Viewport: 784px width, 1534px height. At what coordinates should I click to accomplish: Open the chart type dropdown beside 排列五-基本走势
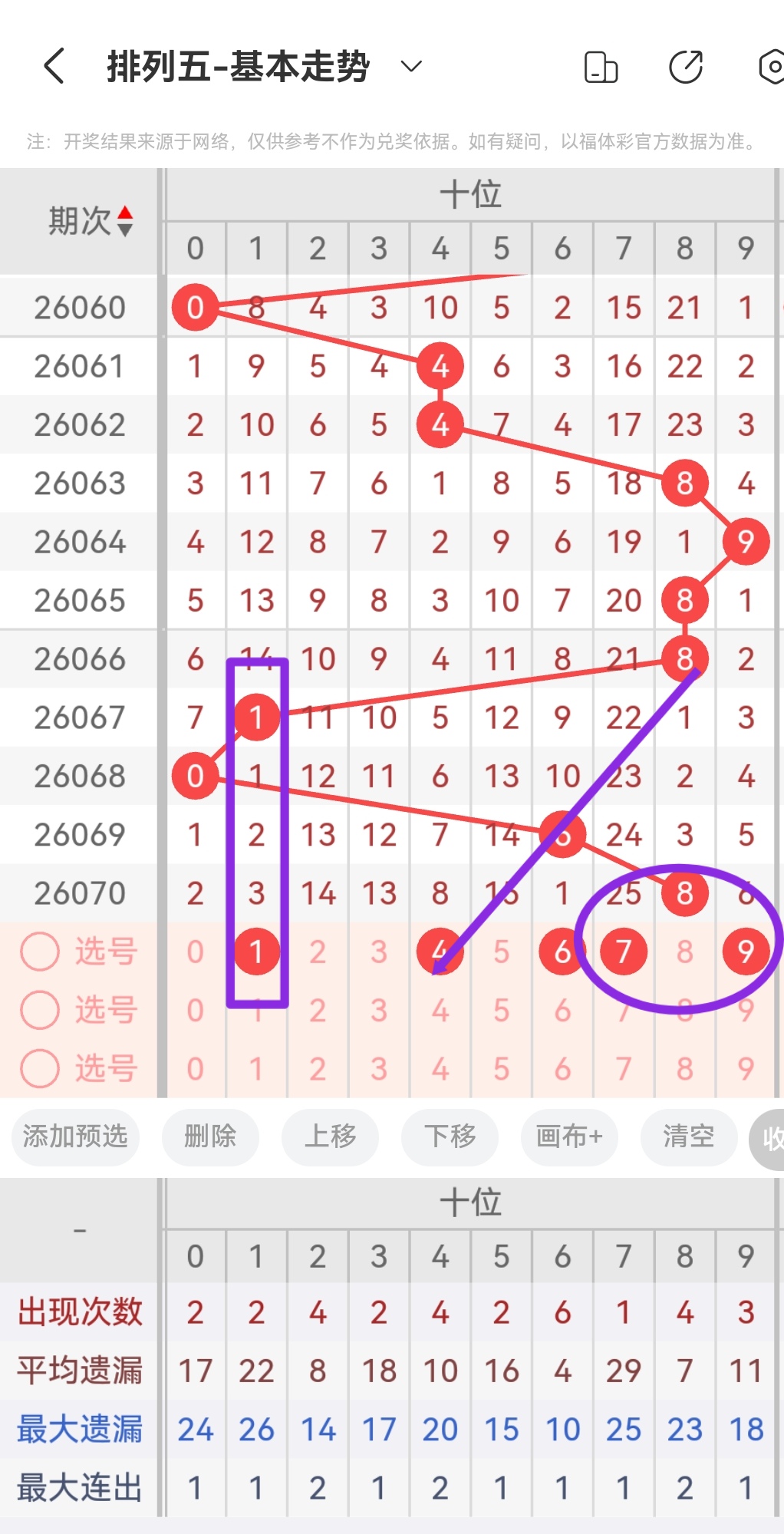coord(410,68)
